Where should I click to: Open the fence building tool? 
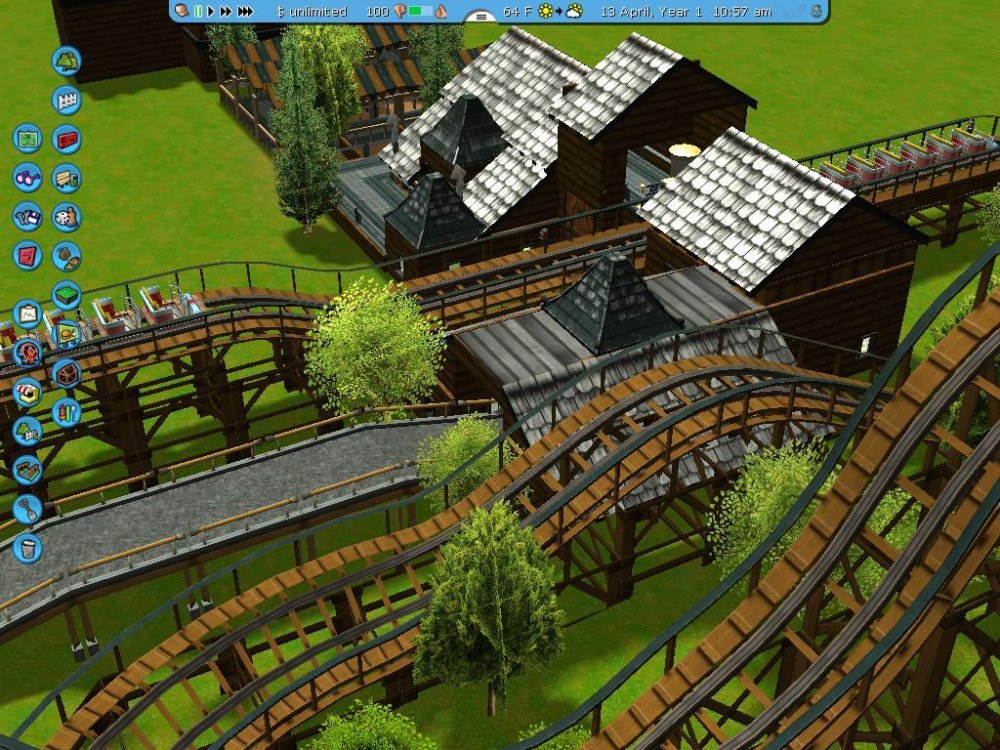click(66, 100)
